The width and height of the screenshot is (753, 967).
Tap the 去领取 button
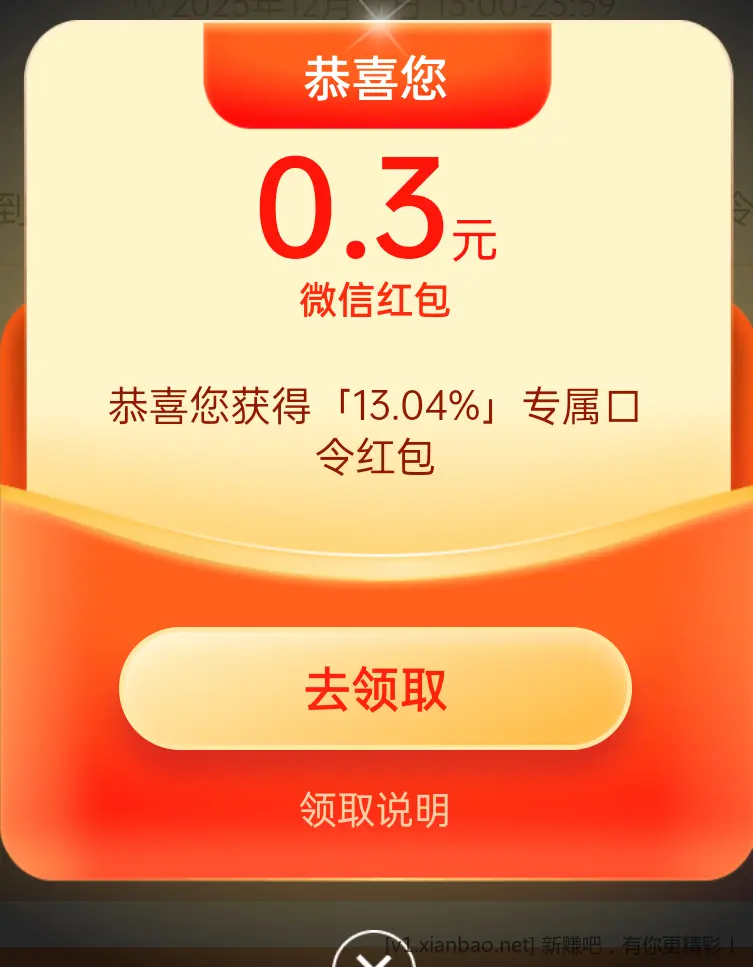pos(375,689)
